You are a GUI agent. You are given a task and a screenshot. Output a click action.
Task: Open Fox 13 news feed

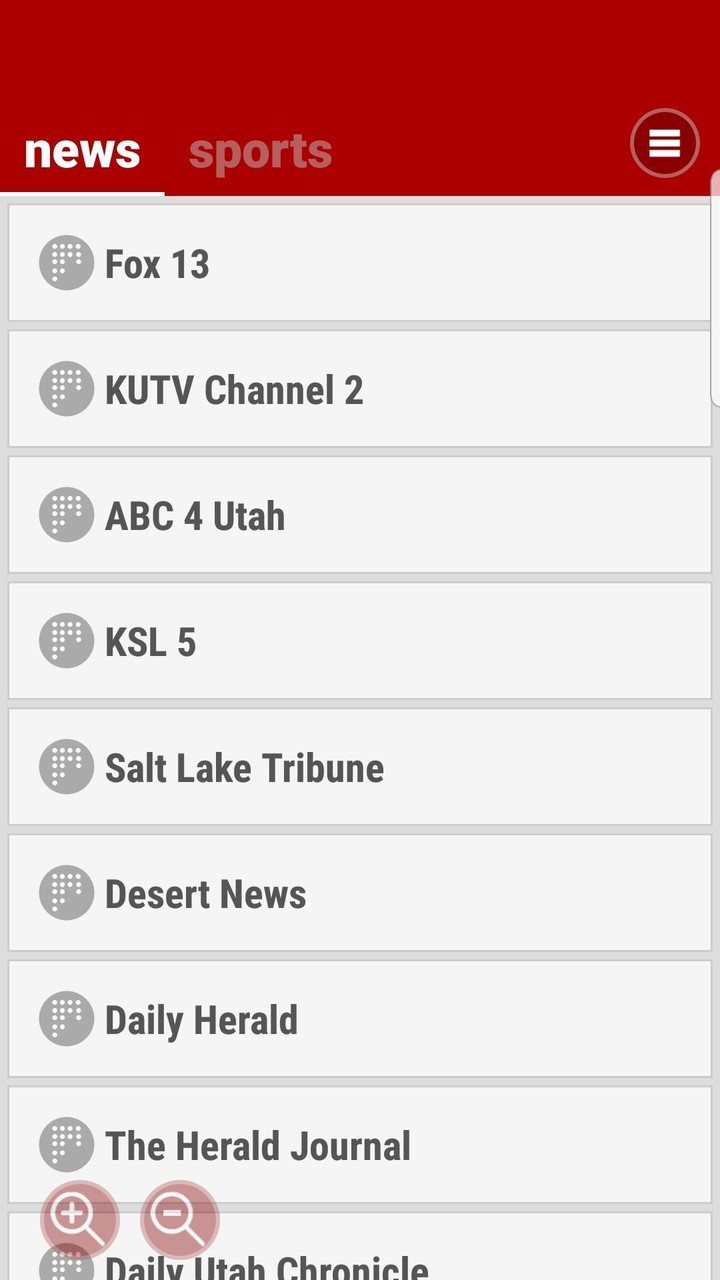pos(358,262)
